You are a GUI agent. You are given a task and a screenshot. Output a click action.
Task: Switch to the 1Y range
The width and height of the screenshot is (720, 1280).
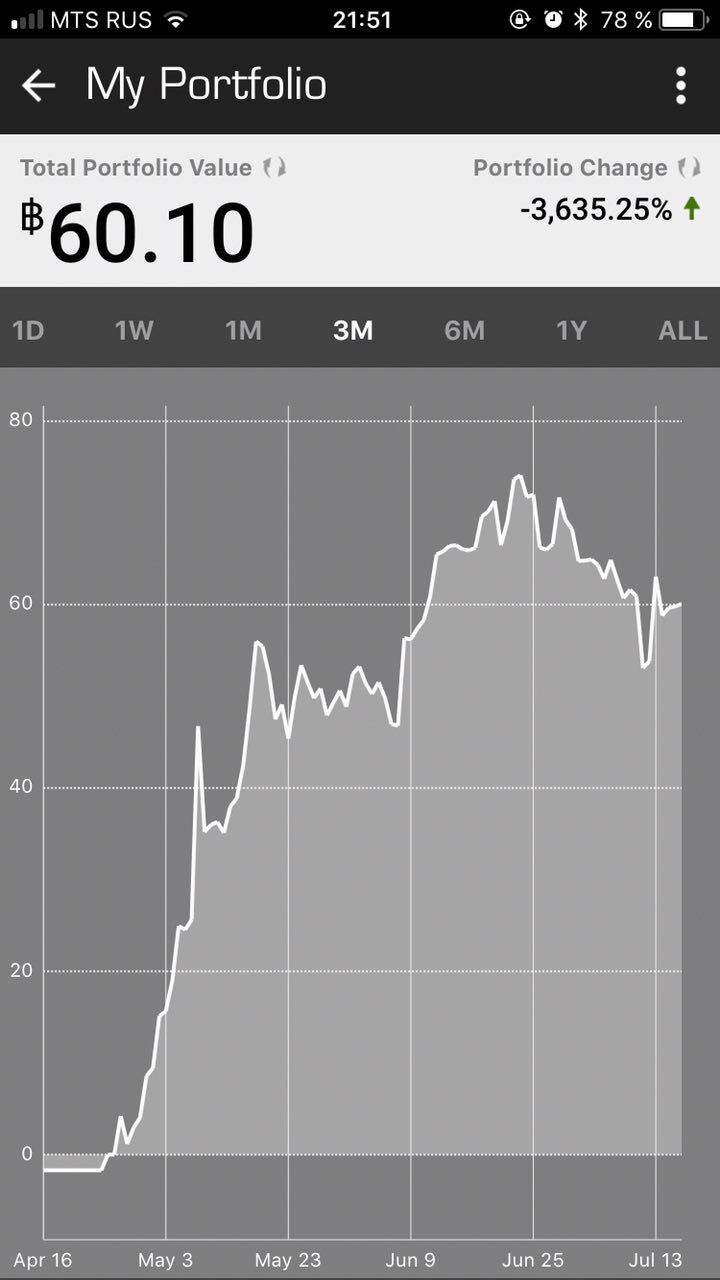click(x=571, y=330)
